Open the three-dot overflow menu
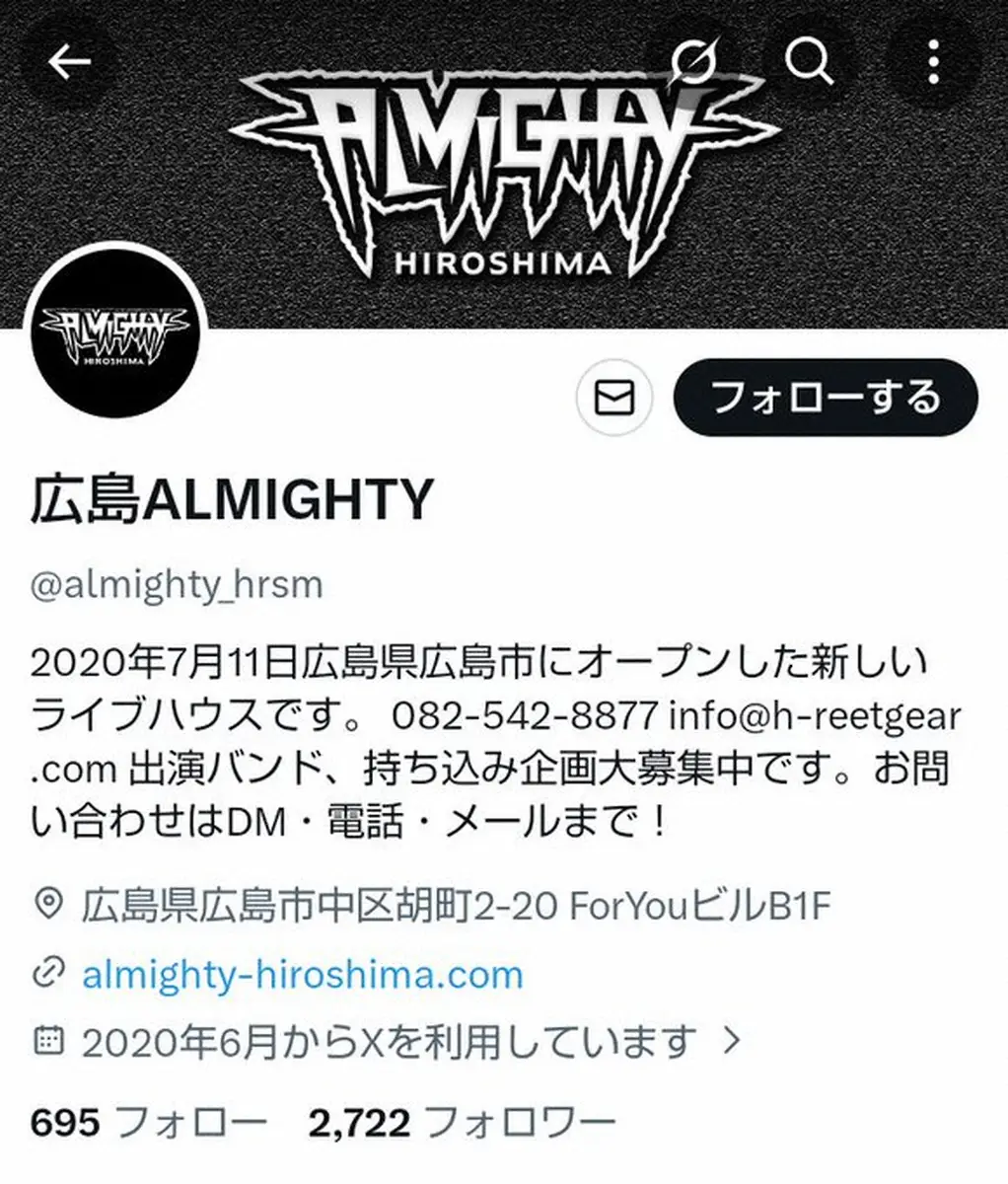Image resolution: width=1008 pixels, height=1184 pixels. 932,62
